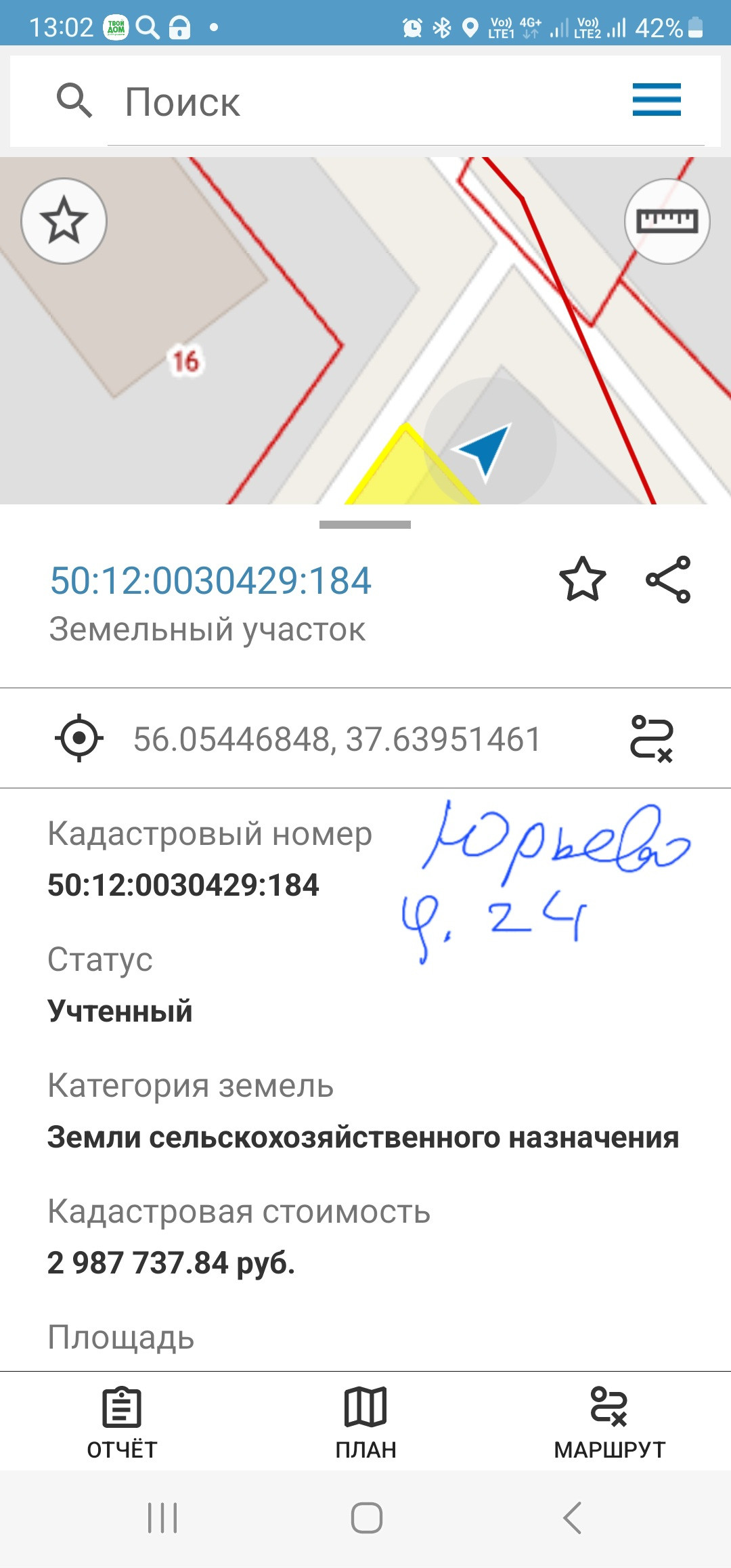Share this land parcel
Viewport: 731px width, 1568px height.
(x=668, y=580)
